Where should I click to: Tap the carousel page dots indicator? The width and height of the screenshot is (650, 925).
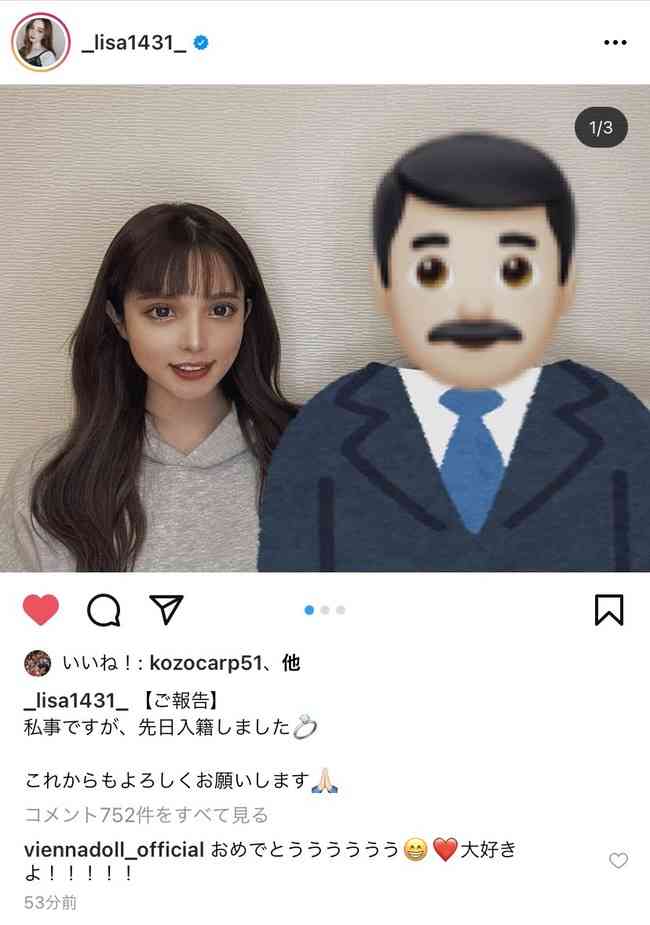pos(325,609)
